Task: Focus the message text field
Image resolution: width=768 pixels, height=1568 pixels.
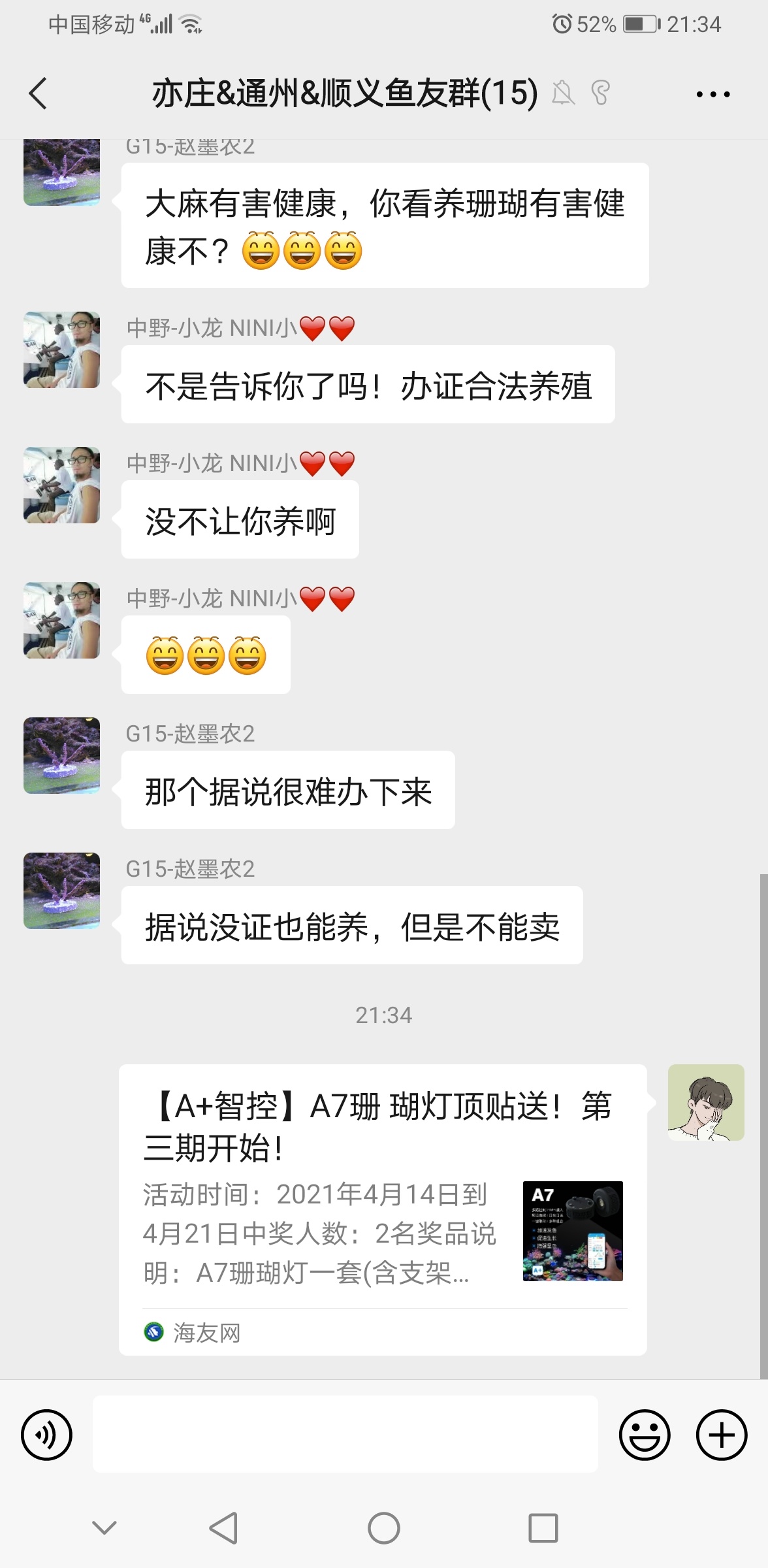Action: tap(345, 1434)
